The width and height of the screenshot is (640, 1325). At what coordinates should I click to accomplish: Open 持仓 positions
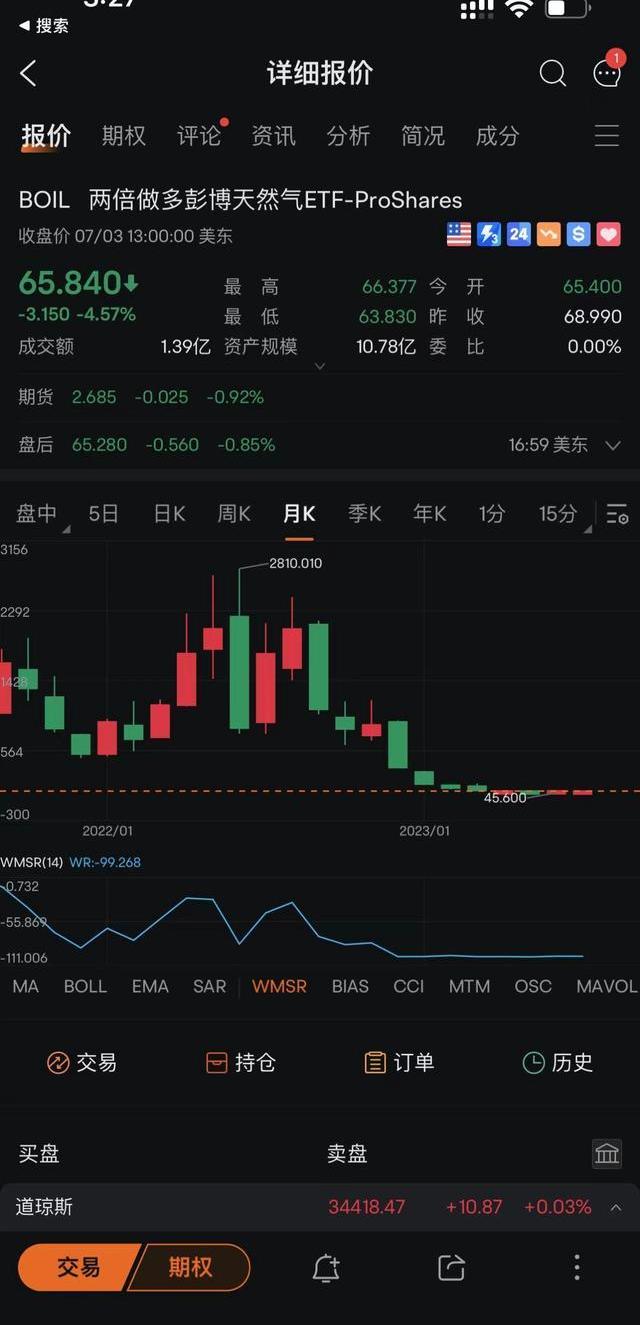click(x=243, y=1062)
